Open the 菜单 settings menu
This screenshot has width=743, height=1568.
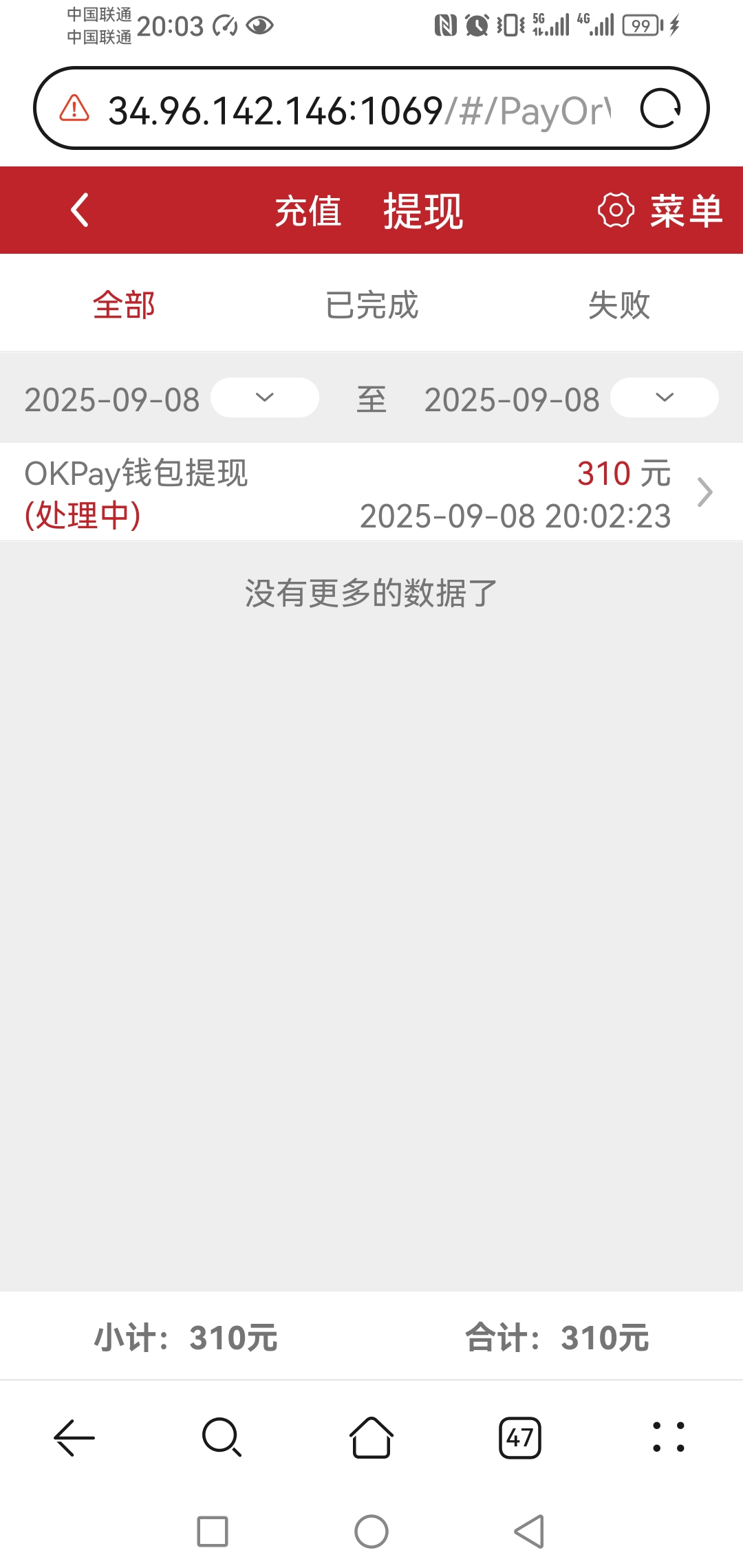[x=660, y=210]
